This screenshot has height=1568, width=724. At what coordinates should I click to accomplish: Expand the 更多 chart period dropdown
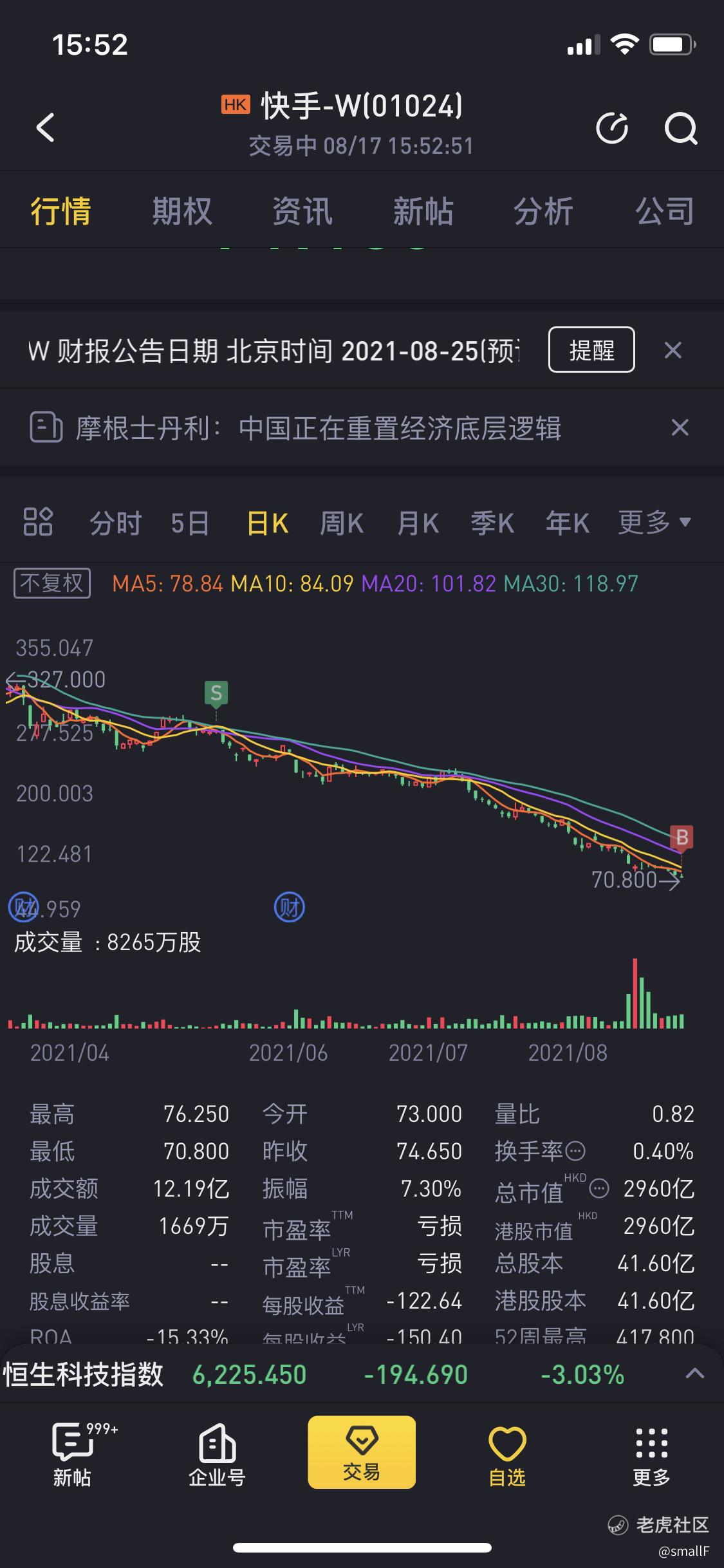pos(654,522)
